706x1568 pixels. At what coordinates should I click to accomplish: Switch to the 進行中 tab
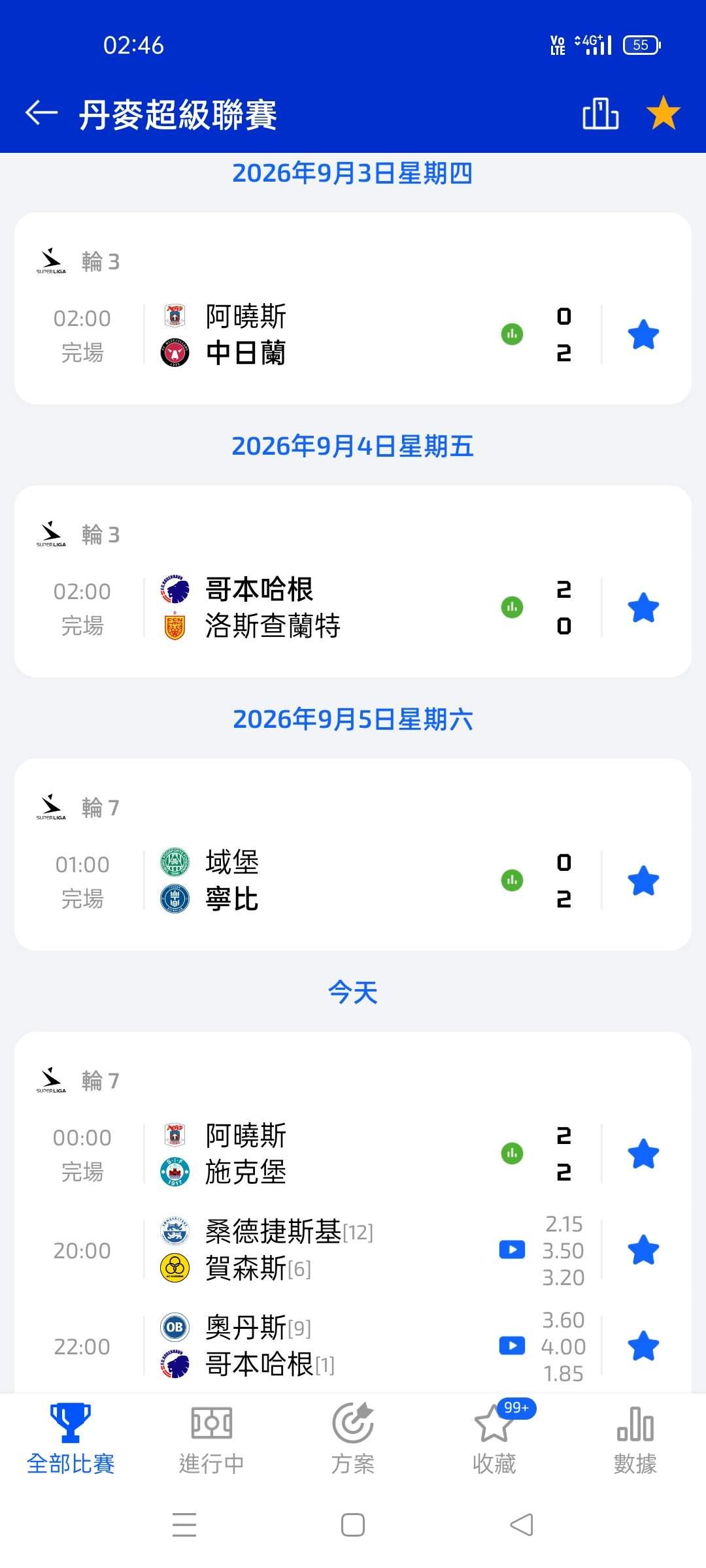click(x=211, y=1439)
